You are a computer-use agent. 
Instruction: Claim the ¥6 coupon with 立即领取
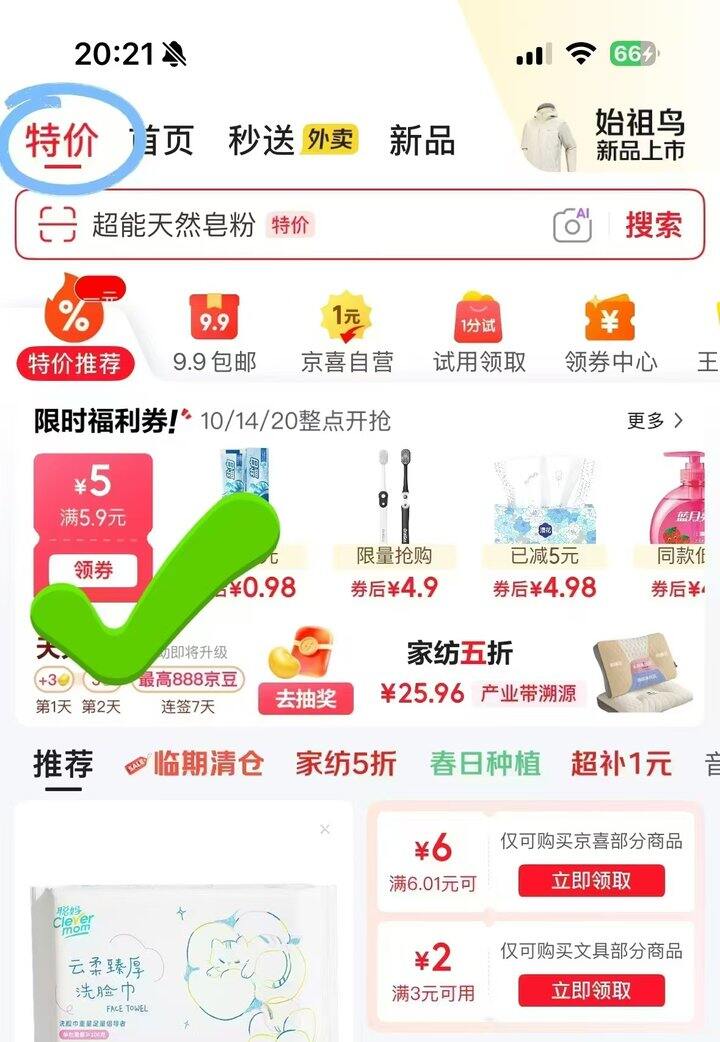[591, 881]
